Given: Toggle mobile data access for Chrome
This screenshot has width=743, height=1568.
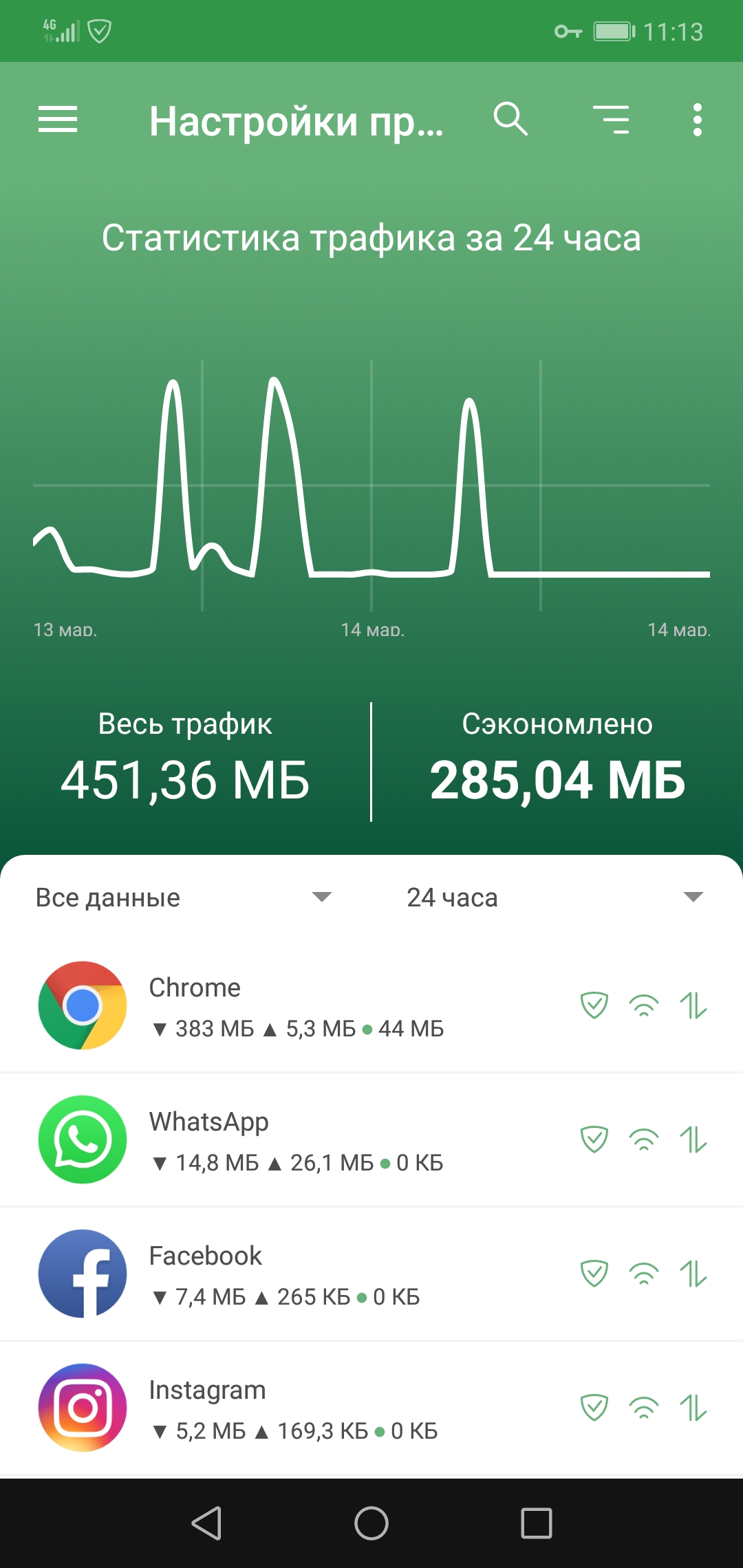Looking at the screenshot, I should 693,1005.
